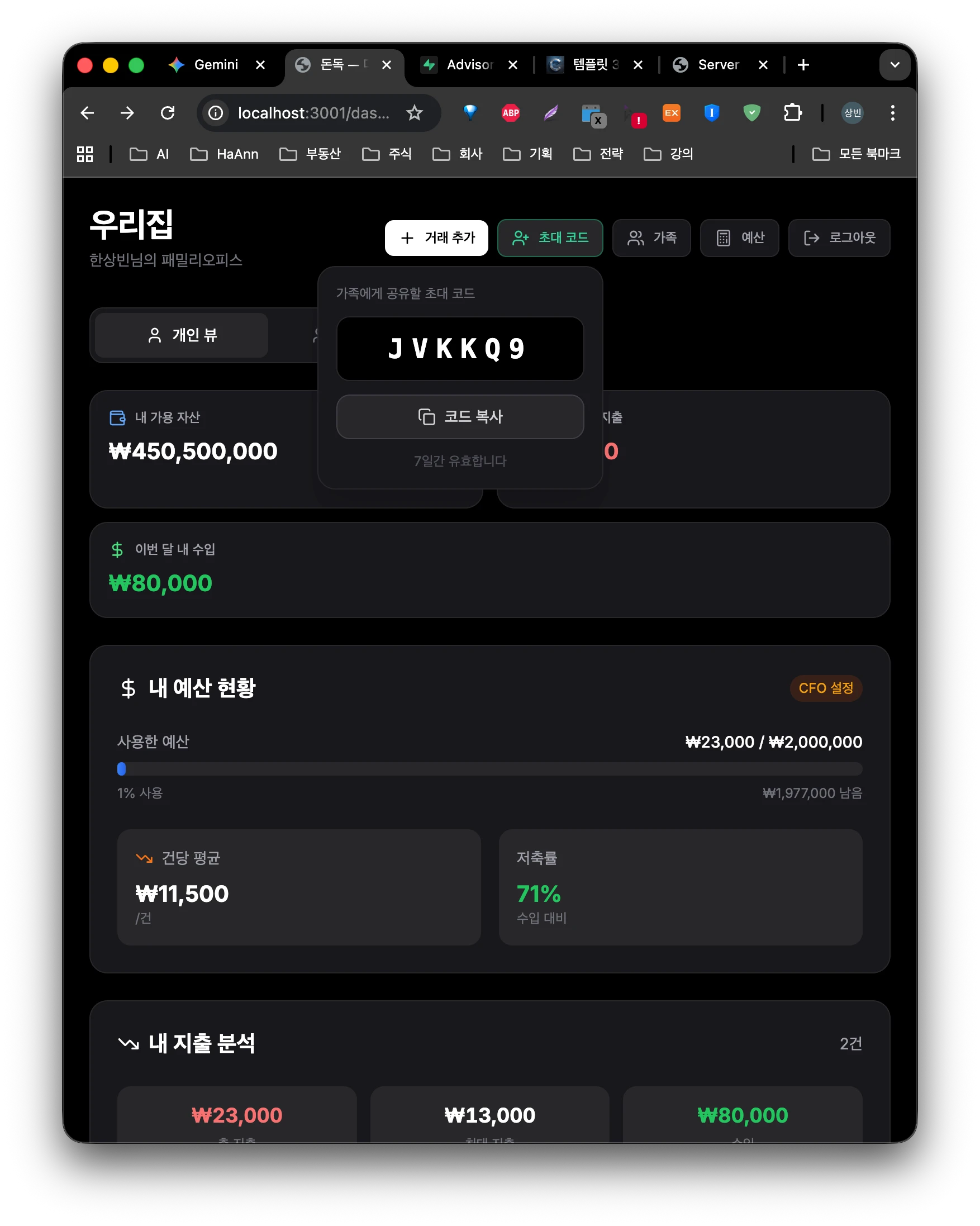Screen dimensions: 980x1226
Task: Open the 가족 page
Action: (x=651, y=237)
